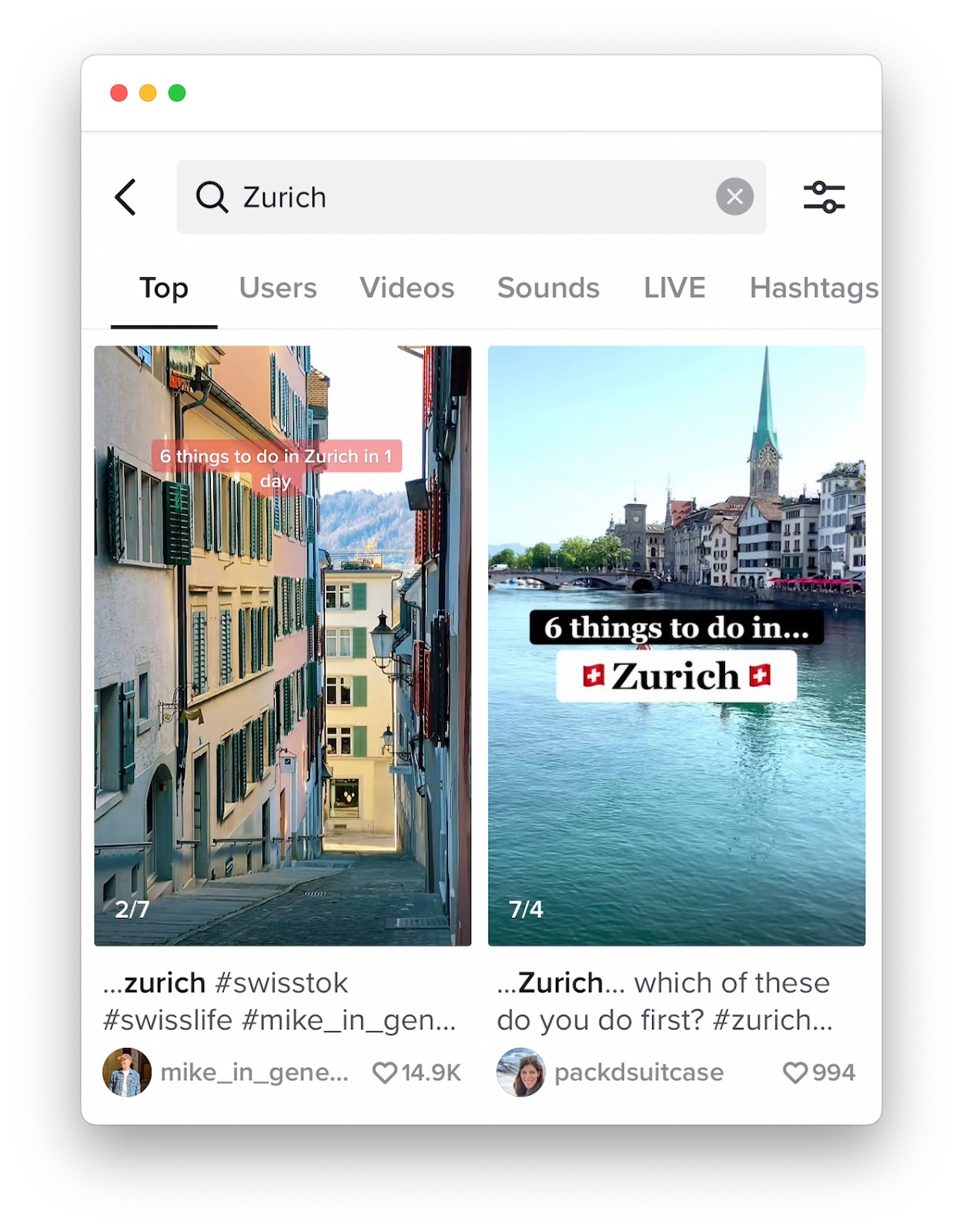Edit the Zurich search query
The width and height of the screenshot is (963, 1232).
[462, 197]
